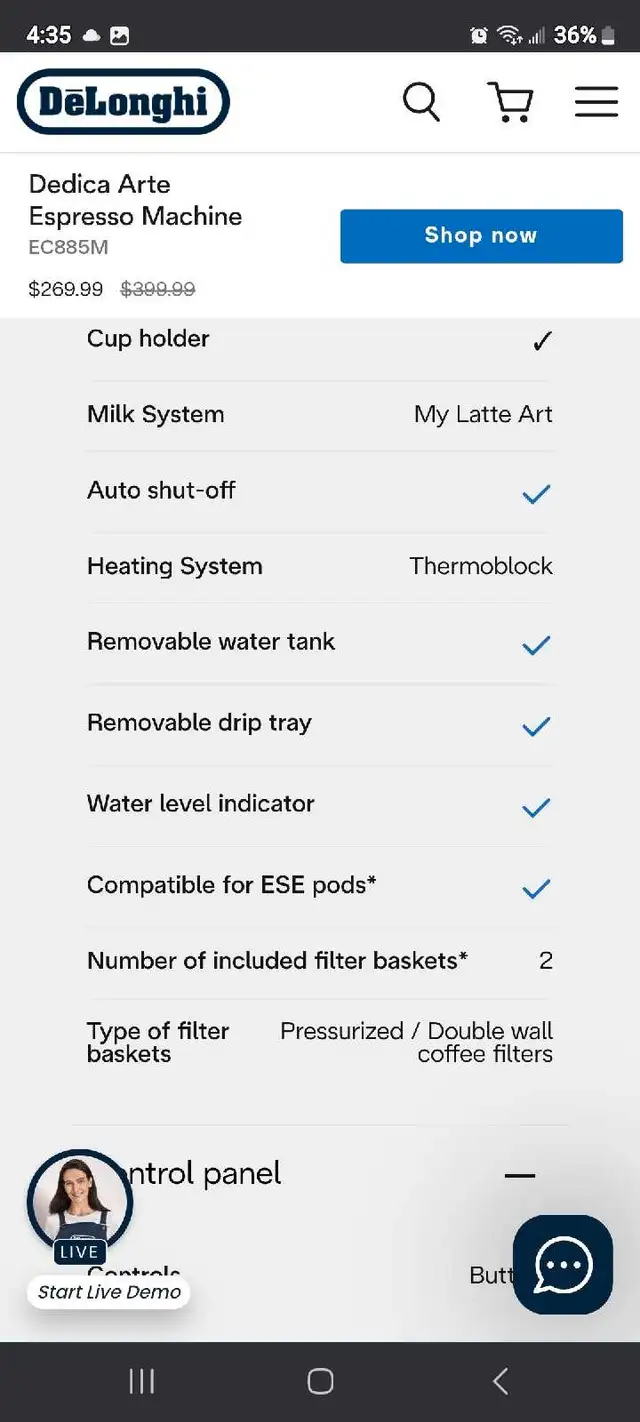Screen dimensions: 640x1422
Task: Go back using the system back button
Action: (x=500, y=1381)
